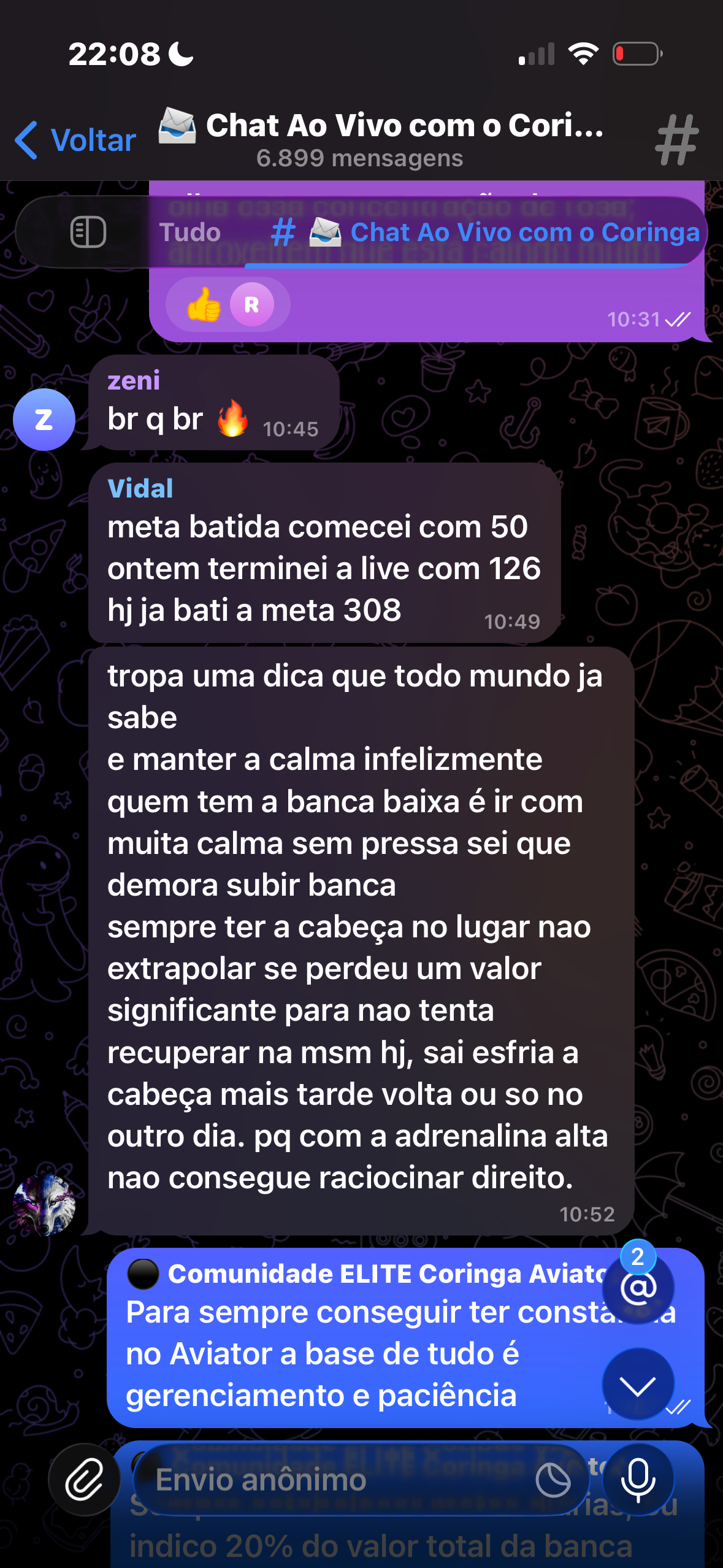Open the schedule message clock icon
The height and width of the screenshot is (1568, 723).
pyautogui.click(x=553, y=1480)
